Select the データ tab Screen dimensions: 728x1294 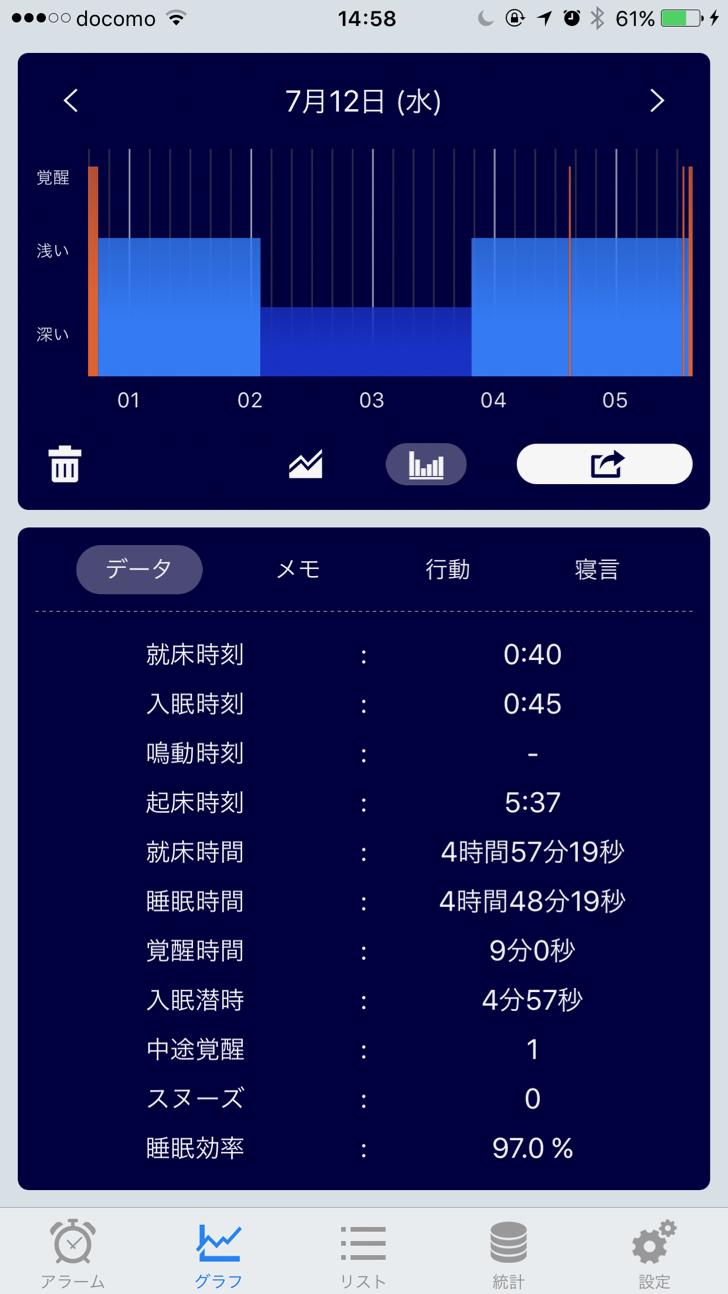[x=139, y=569]
